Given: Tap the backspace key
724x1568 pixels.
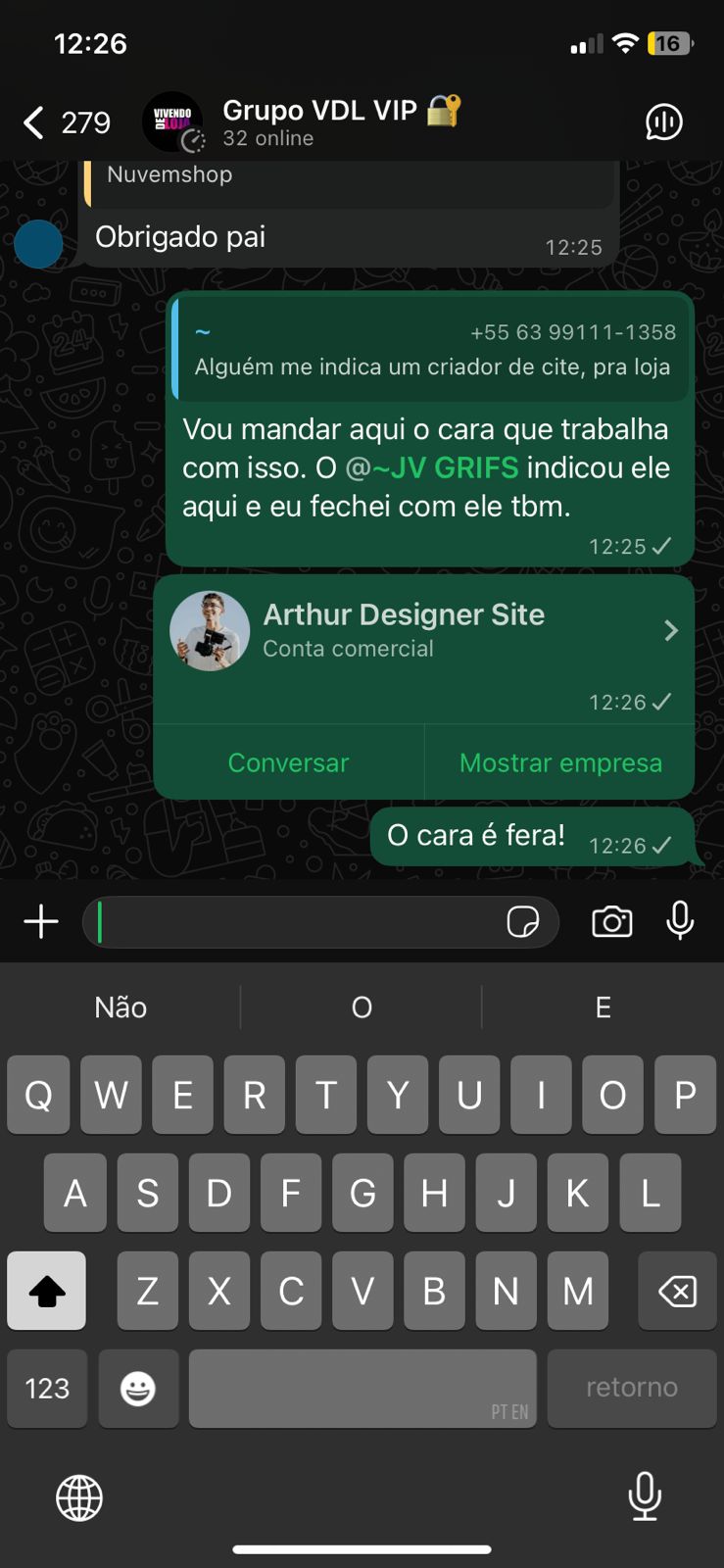Looking at the screenshot, I should [x=677, y=1291].
